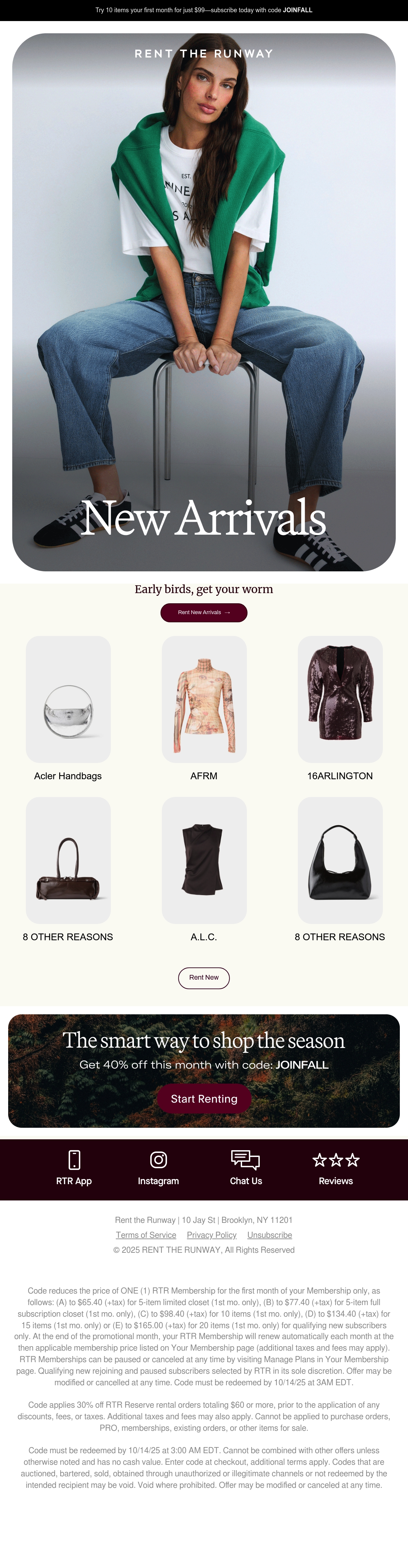Tap the Rent New outlined button

(x=204, y=978)
